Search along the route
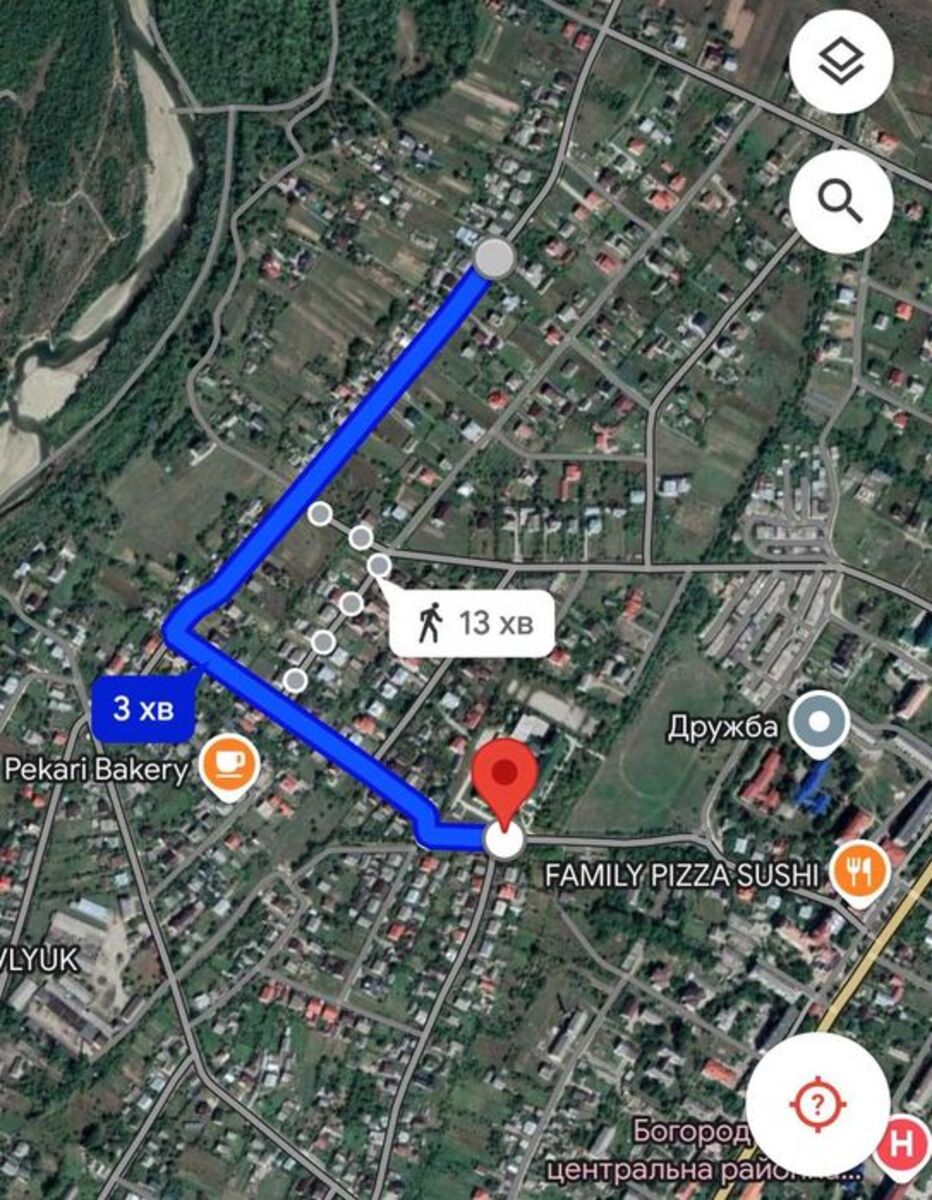932x1200 pixels. pos(840,201)
